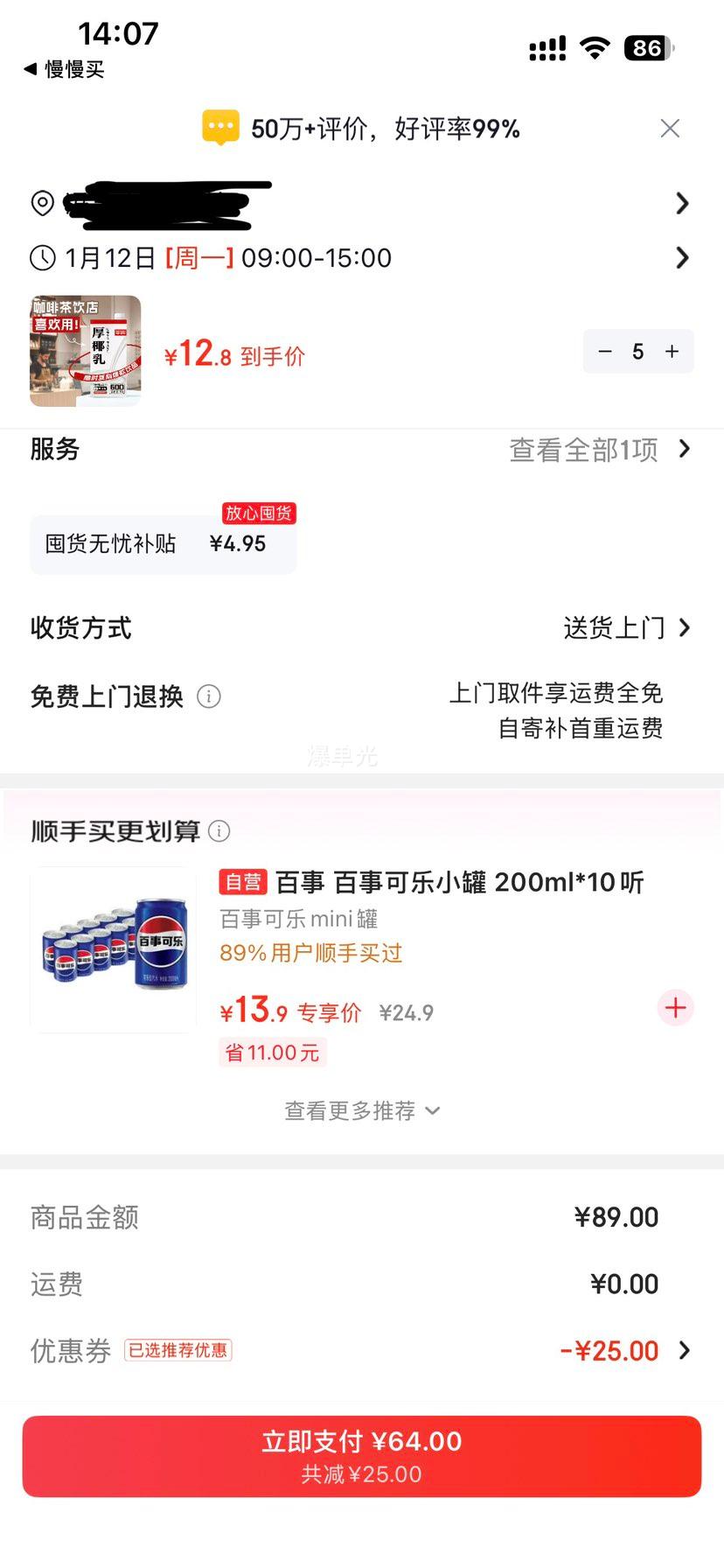The height and width of the screenshot is (1568, 724).
Task: Click the location pin icon
Action: click(41, 204)
